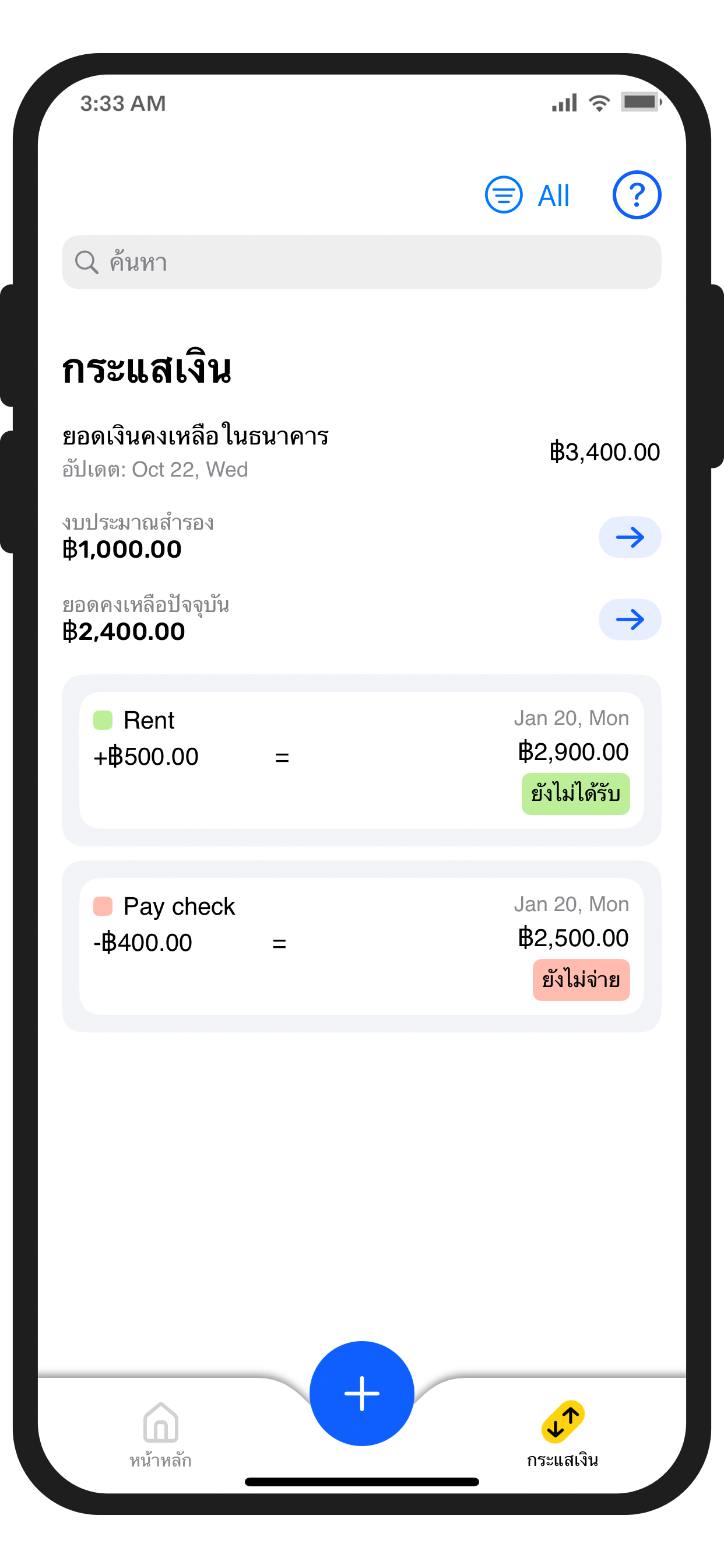The width and height of the screenshot is (724, 1568).
Task: Open the All filter
Action: 528,195
